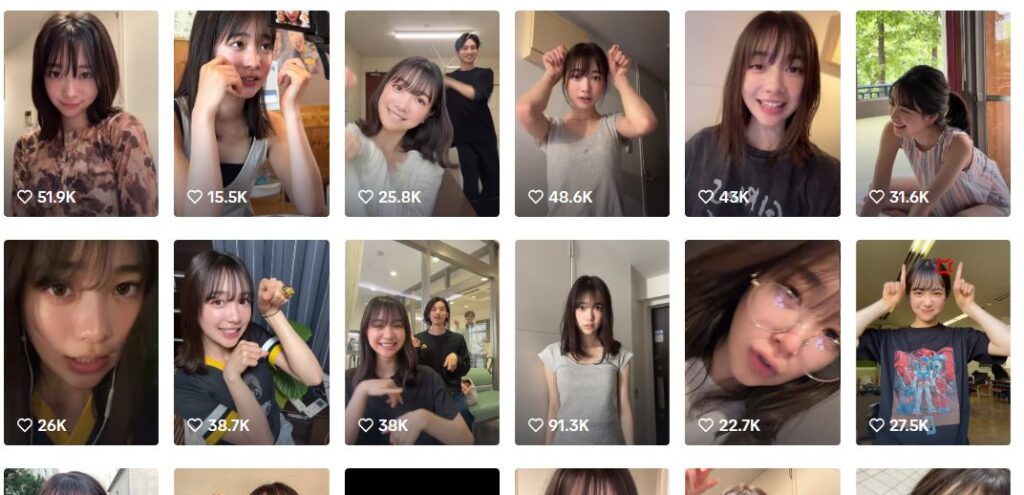Play the video with 25.8K likes

point(422,113)
